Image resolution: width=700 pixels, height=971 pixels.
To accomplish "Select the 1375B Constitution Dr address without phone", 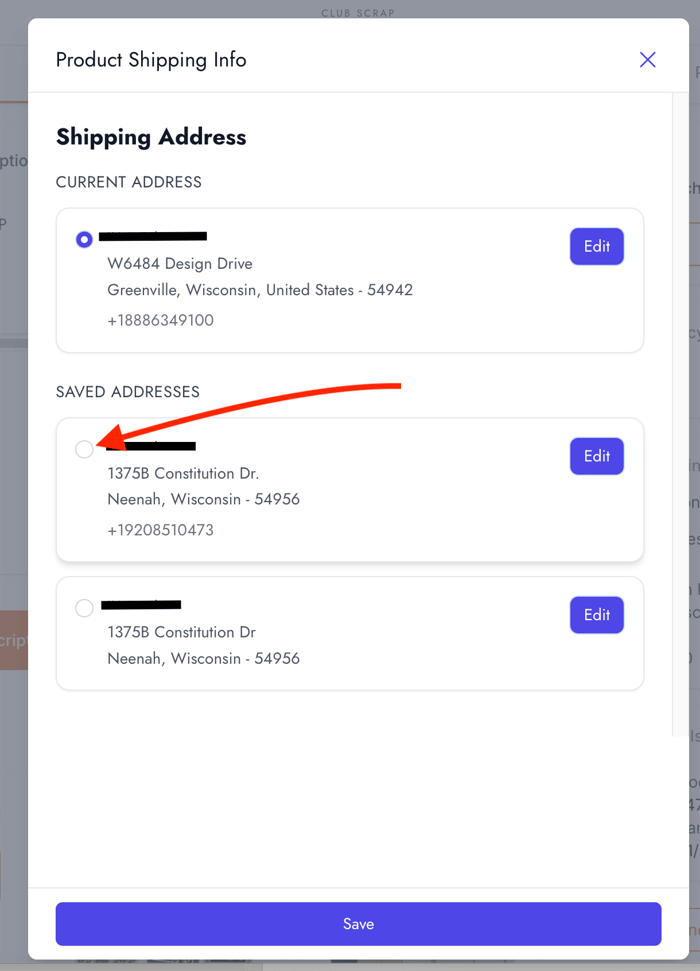I will tap(84, 608).
